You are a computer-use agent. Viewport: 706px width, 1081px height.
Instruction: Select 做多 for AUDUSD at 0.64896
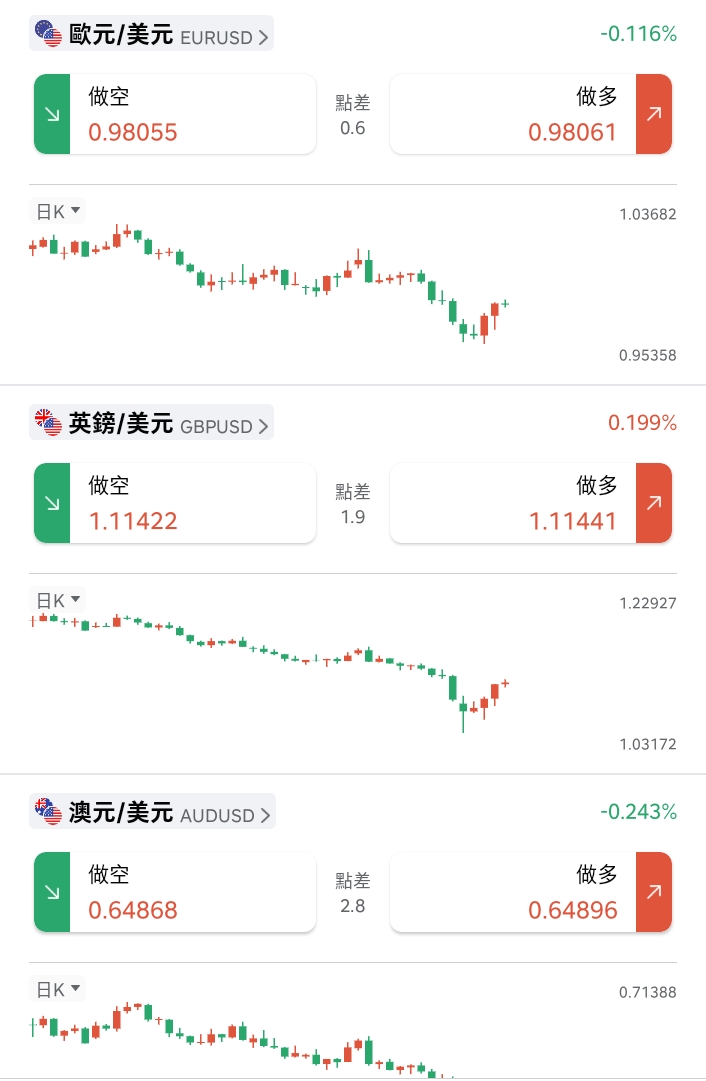coord(530,892)
